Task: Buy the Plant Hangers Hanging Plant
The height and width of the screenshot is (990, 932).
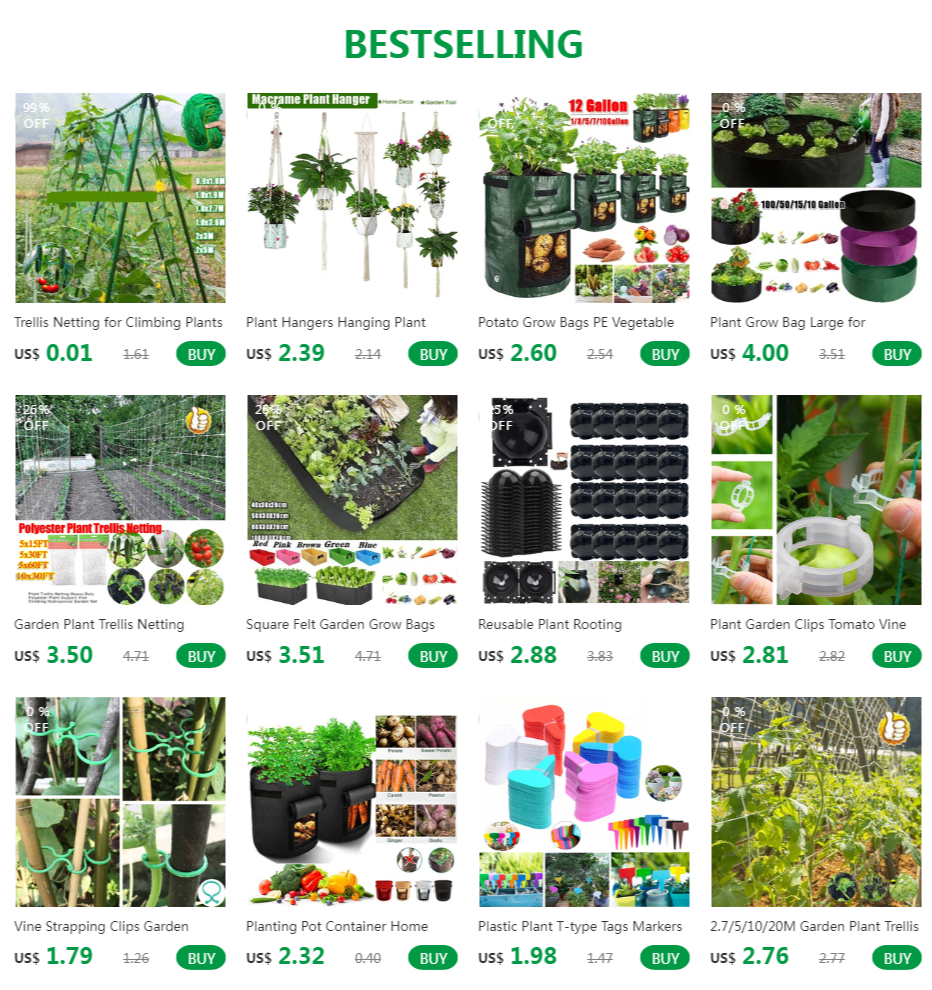Action: tap(433, 354)
